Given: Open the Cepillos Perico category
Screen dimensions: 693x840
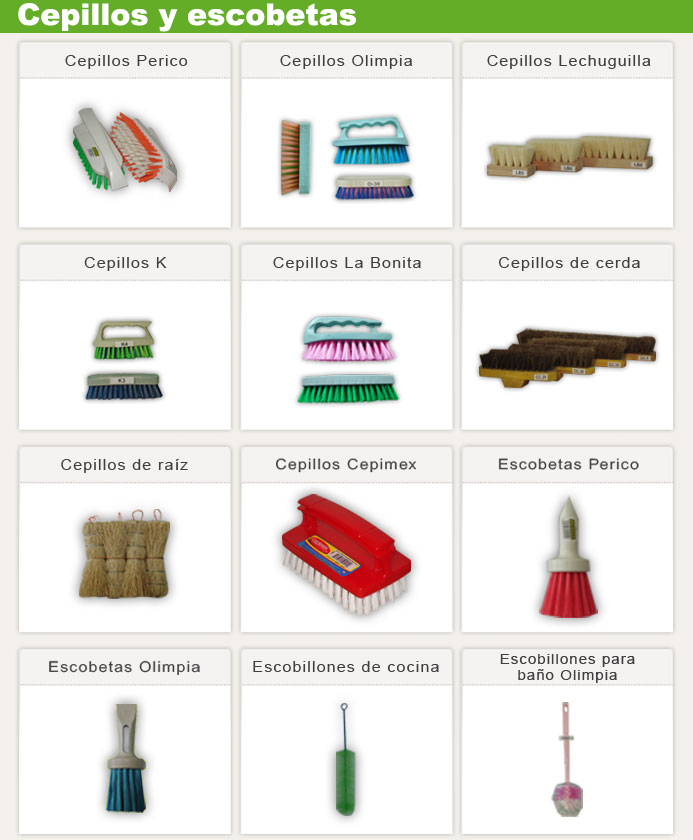Looking at the screenshot, I should pyautogui.click(x=125, y=150).
